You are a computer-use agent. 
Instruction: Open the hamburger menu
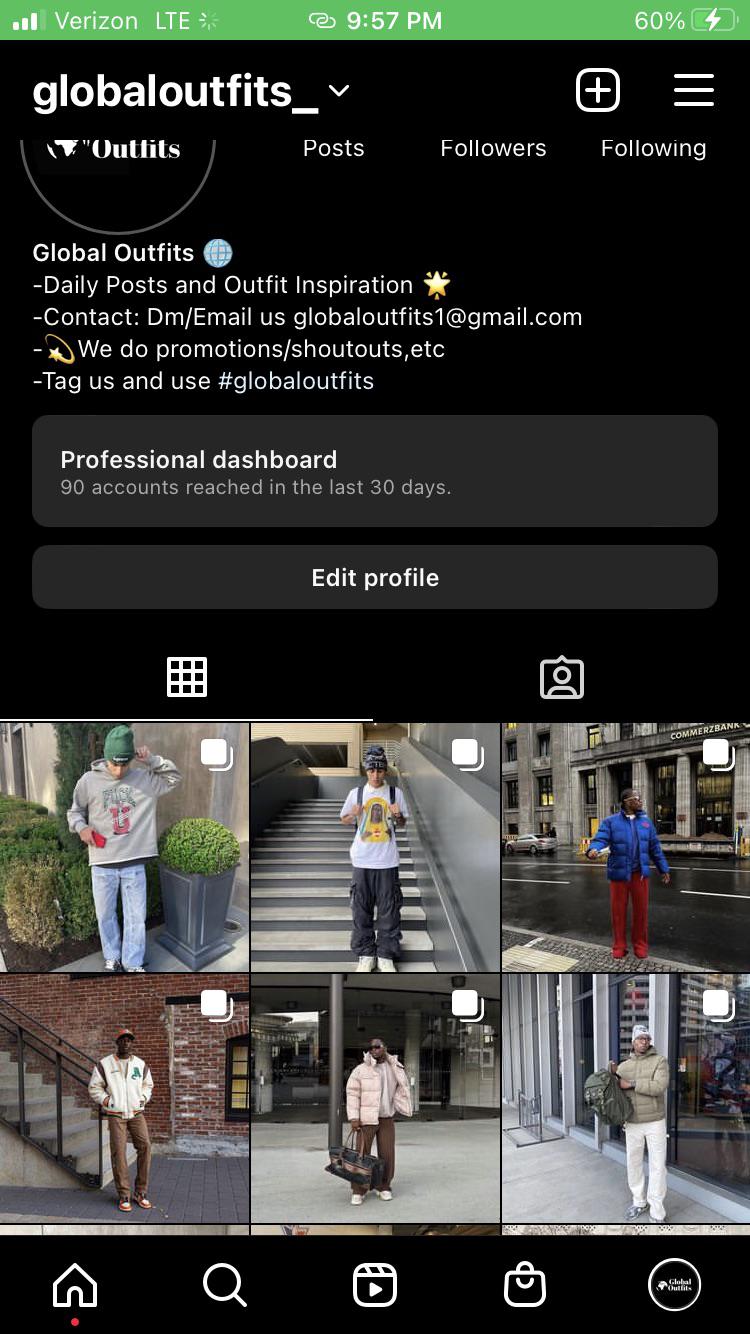point(693,90)
